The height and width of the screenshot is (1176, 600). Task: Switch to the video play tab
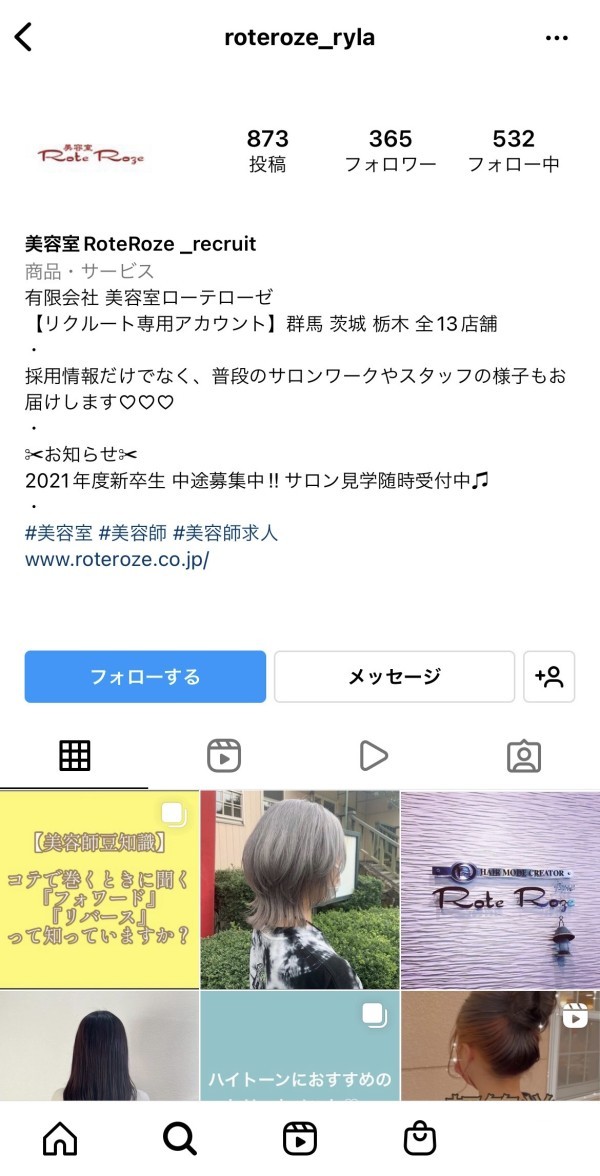[373, 756]
